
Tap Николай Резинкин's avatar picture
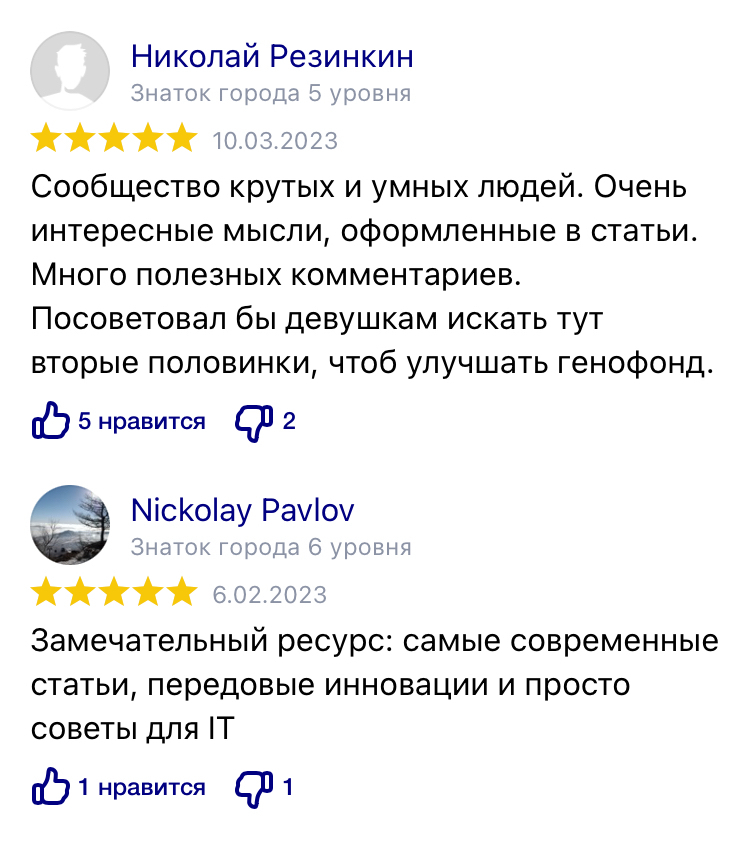[x=70, y=70]
